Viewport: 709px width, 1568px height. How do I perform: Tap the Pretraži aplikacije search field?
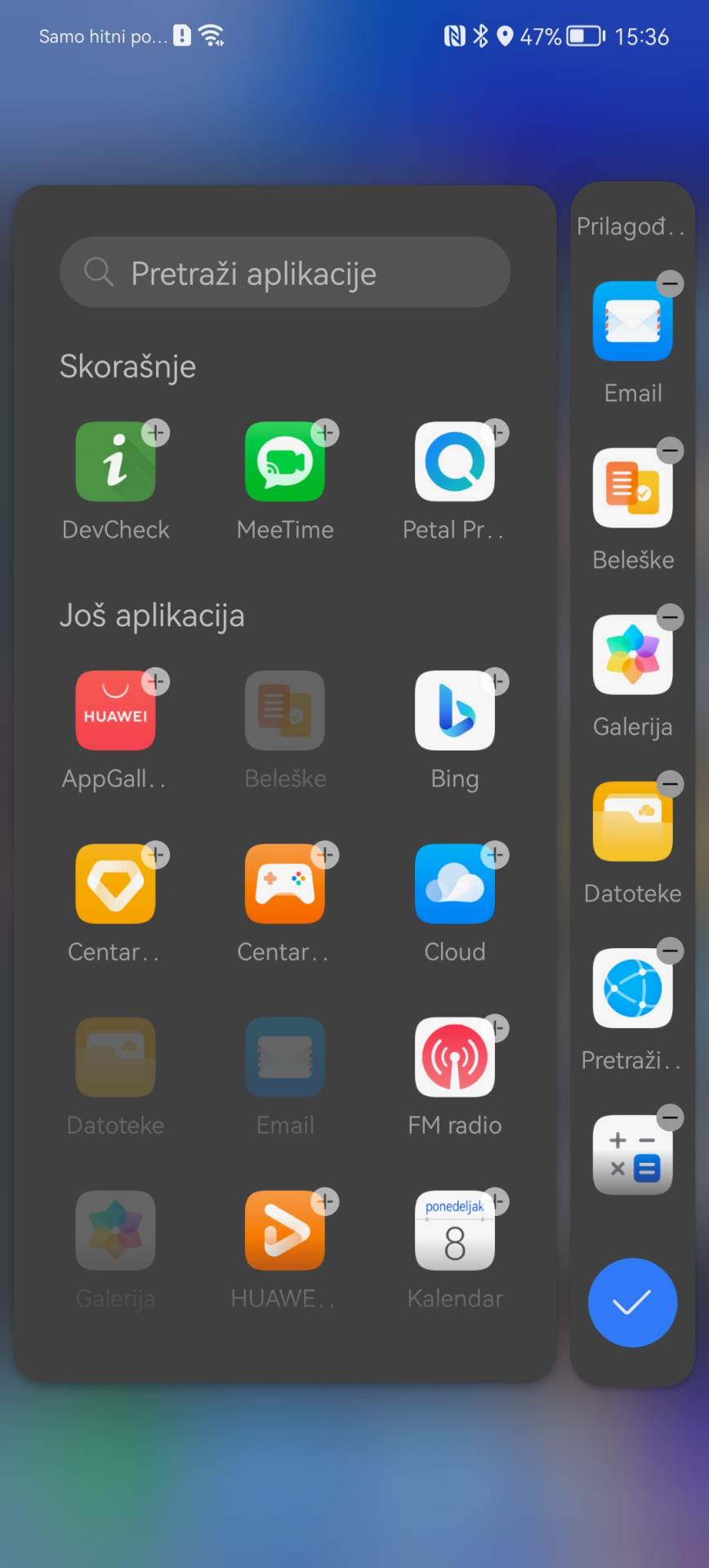[x=285, y=273]
